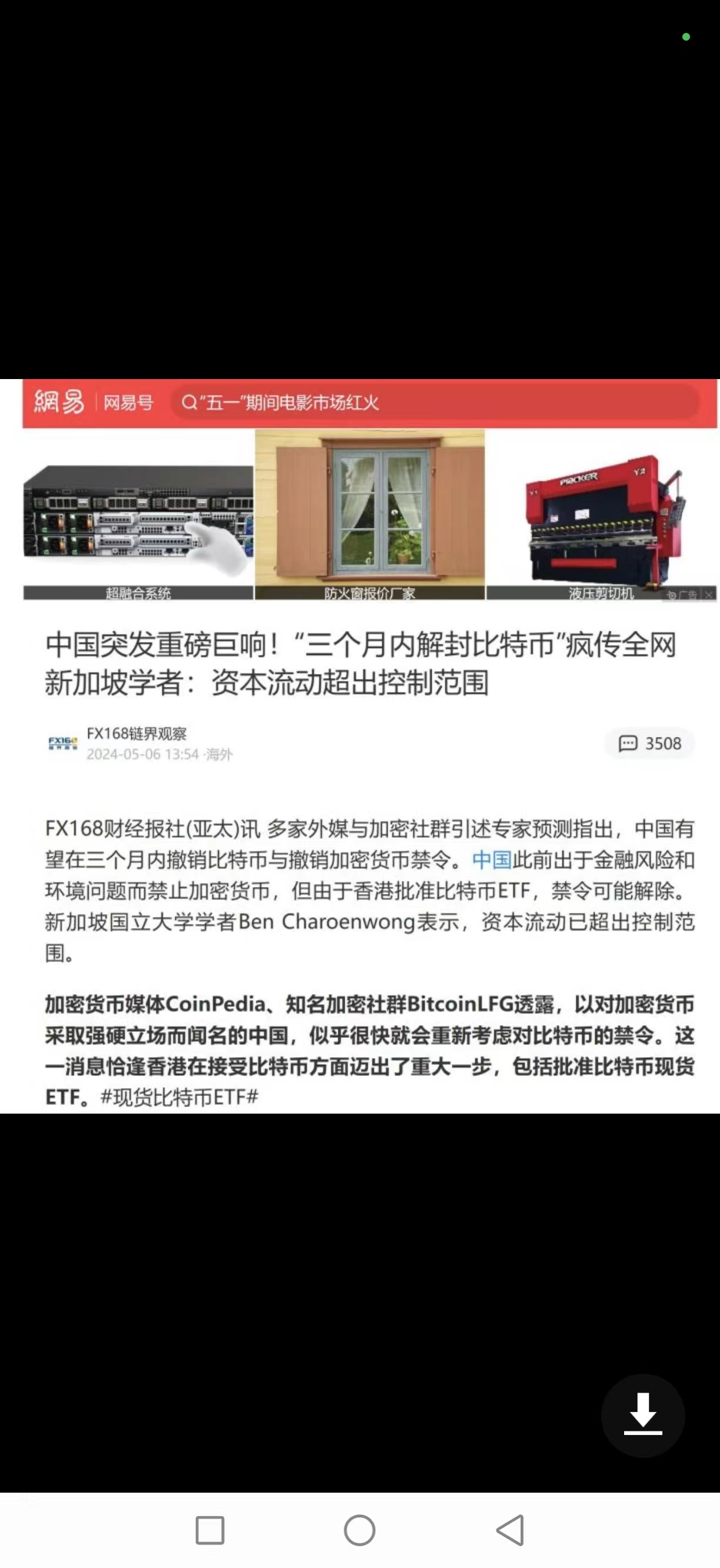Open the 中国 hyperlink in the article
Image resolution: width=720 pixels, height=1568 pixels.
493,859
